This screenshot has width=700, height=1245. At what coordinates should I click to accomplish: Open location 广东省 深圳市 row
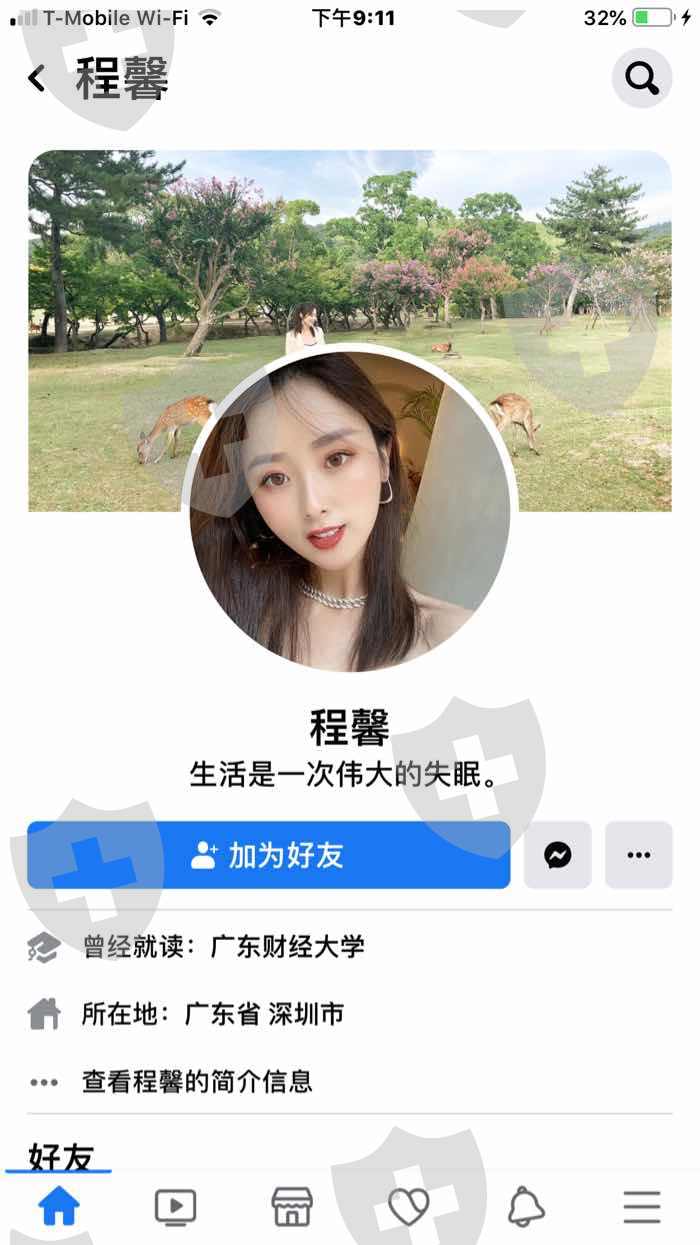pyautogui.click(x=350, y=1014)
